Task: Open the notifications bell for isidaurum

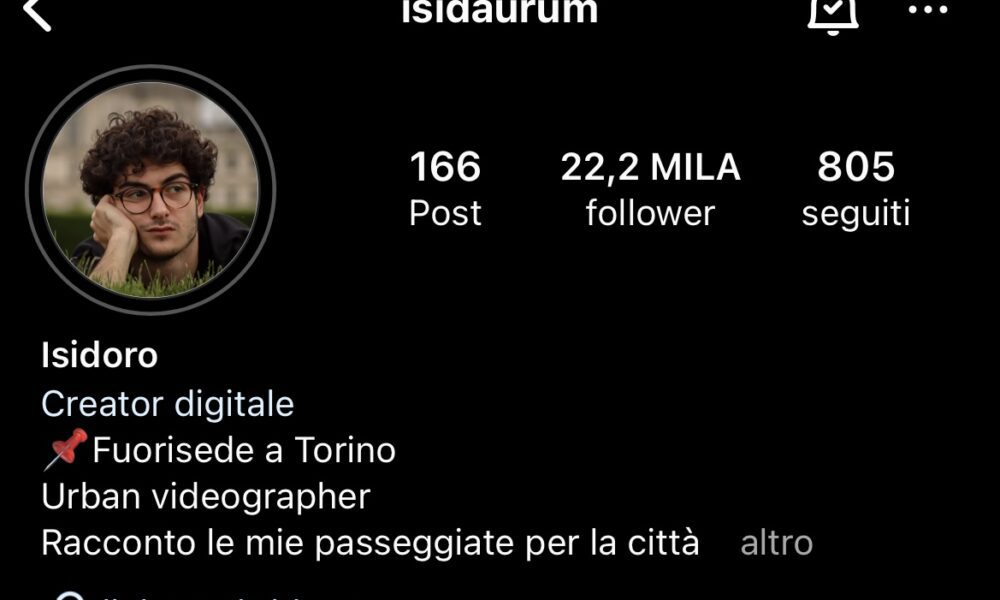Action: [832, 12]
